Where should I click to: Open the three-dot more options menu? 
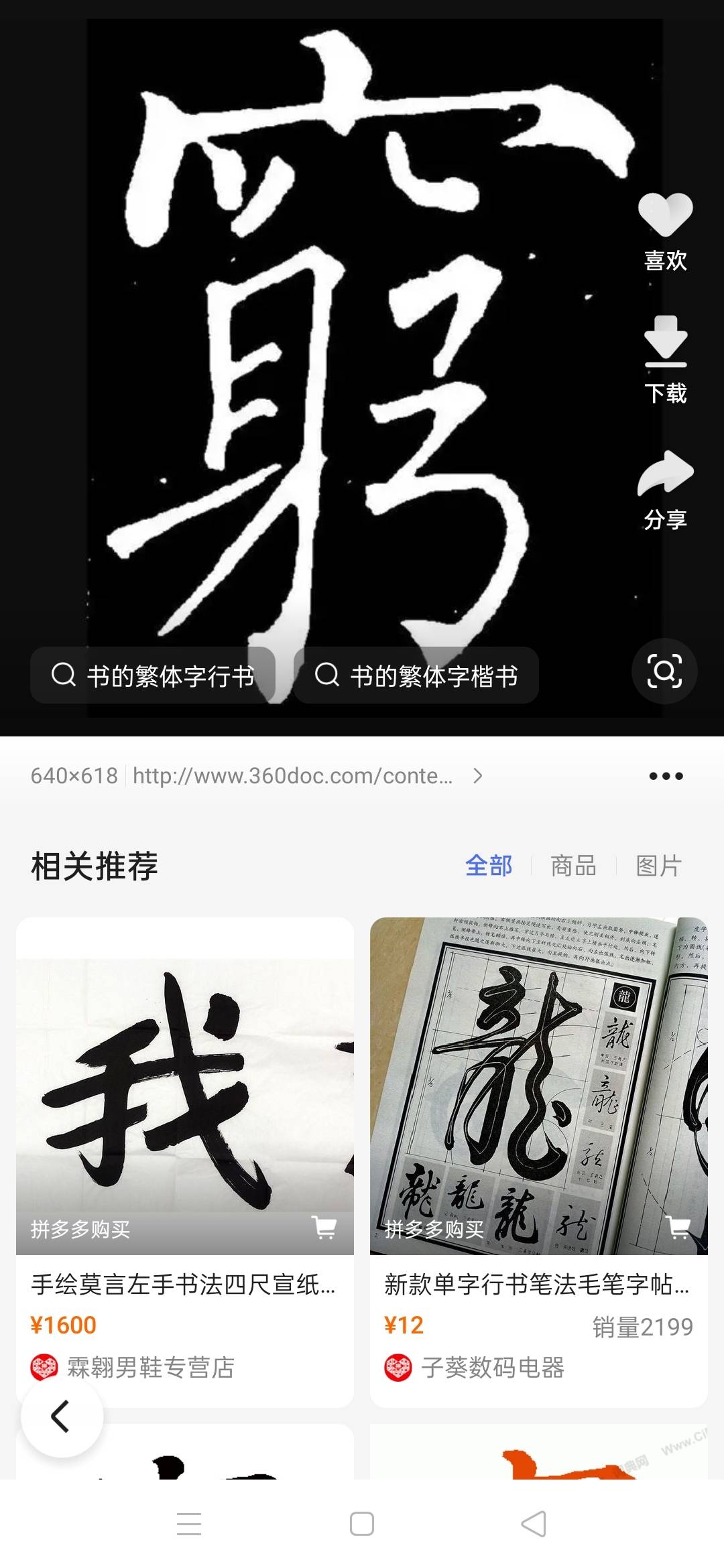click(x=666, y=776)
